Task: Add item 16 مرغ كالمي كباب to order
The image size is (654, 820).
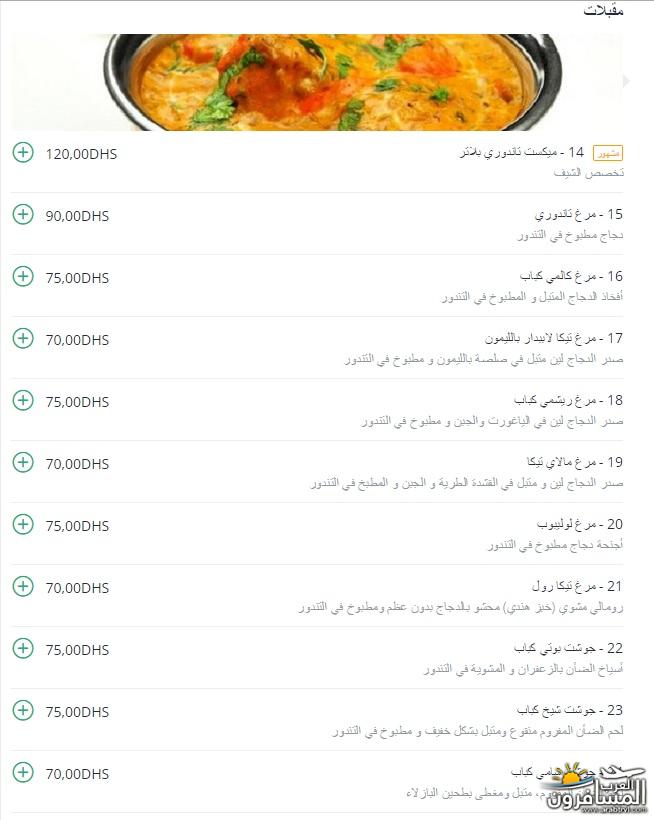Action: click(23, 276)
